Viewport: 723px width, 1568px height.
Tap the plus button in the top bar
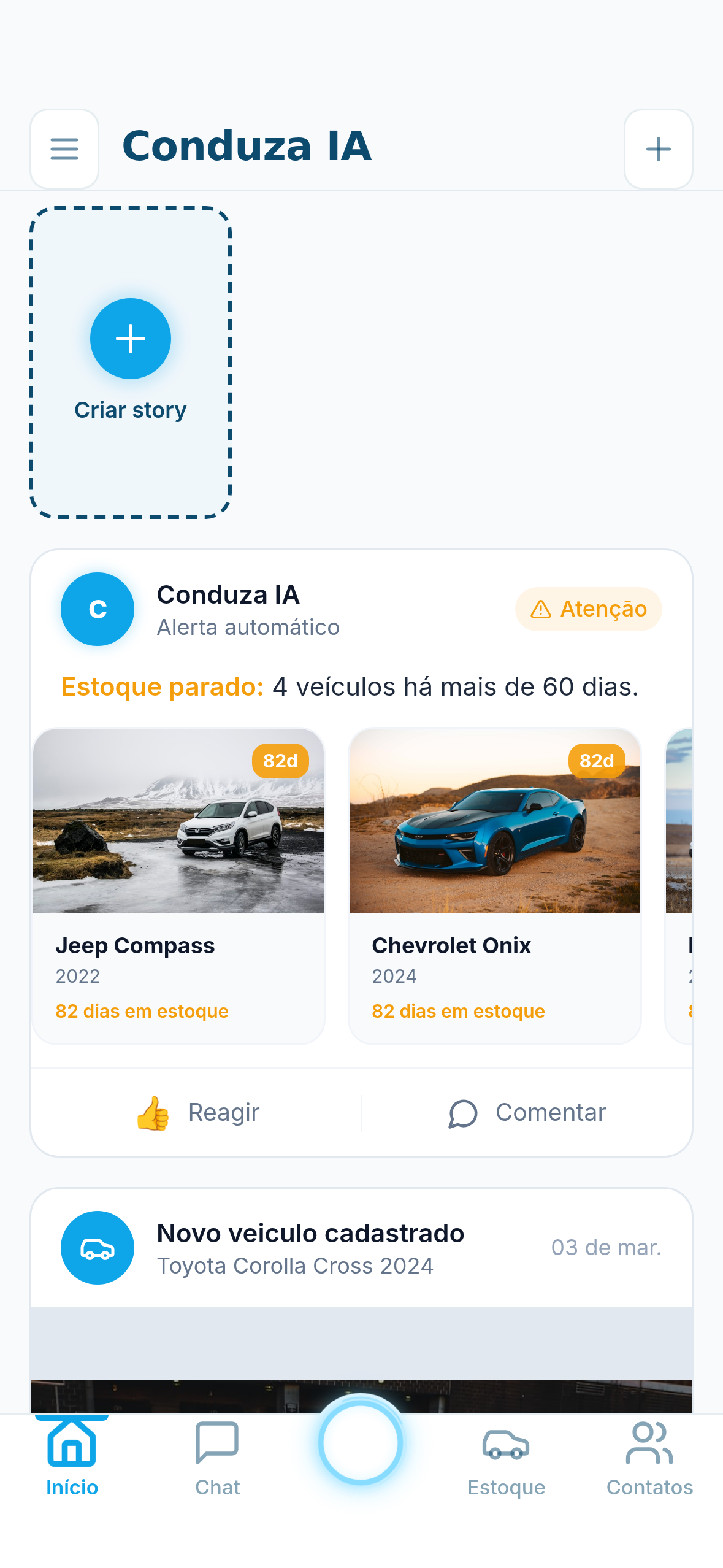coord(658,148)
